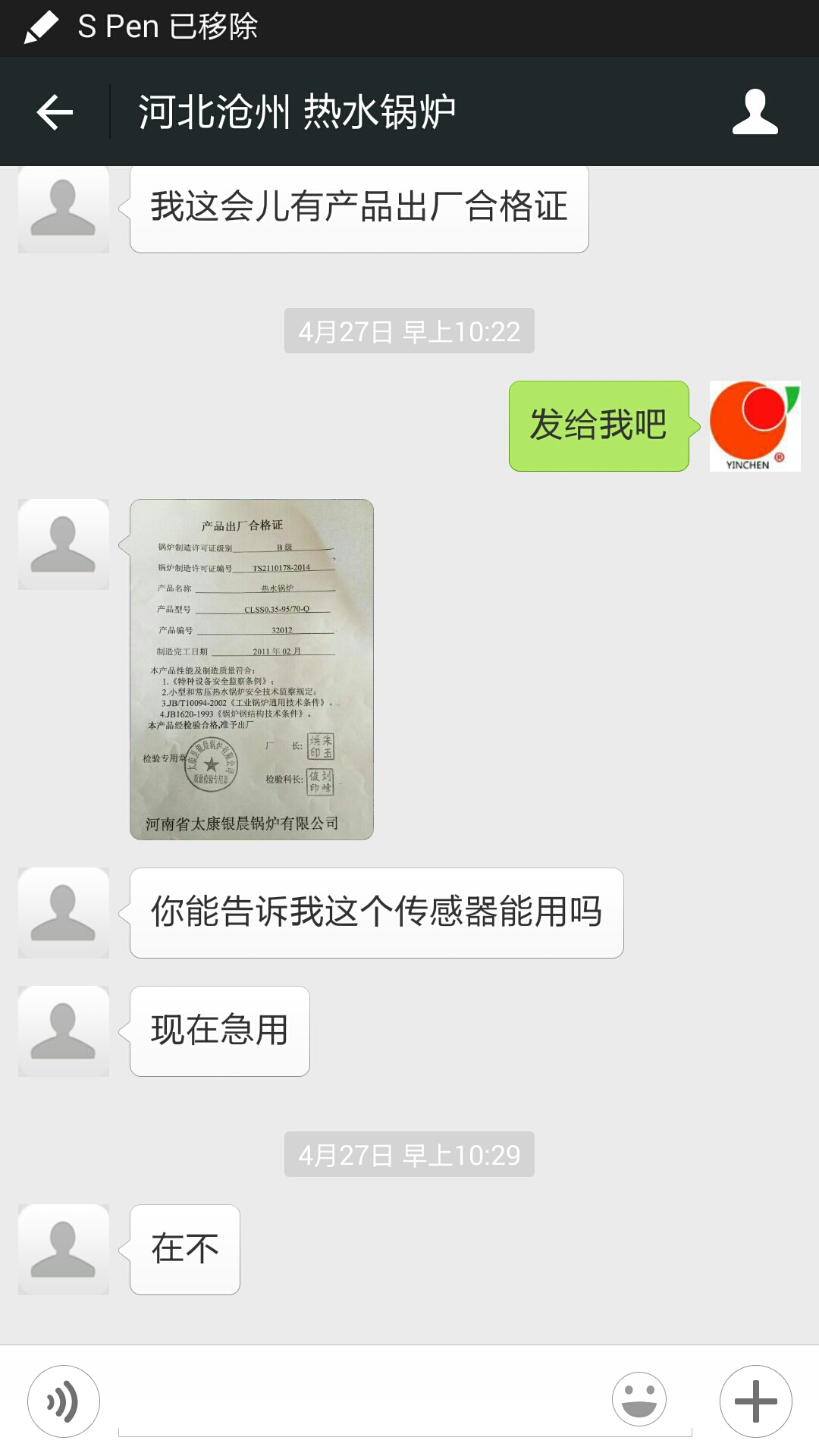Open the avatar next to the certificate photo

[x=64, y=543]
